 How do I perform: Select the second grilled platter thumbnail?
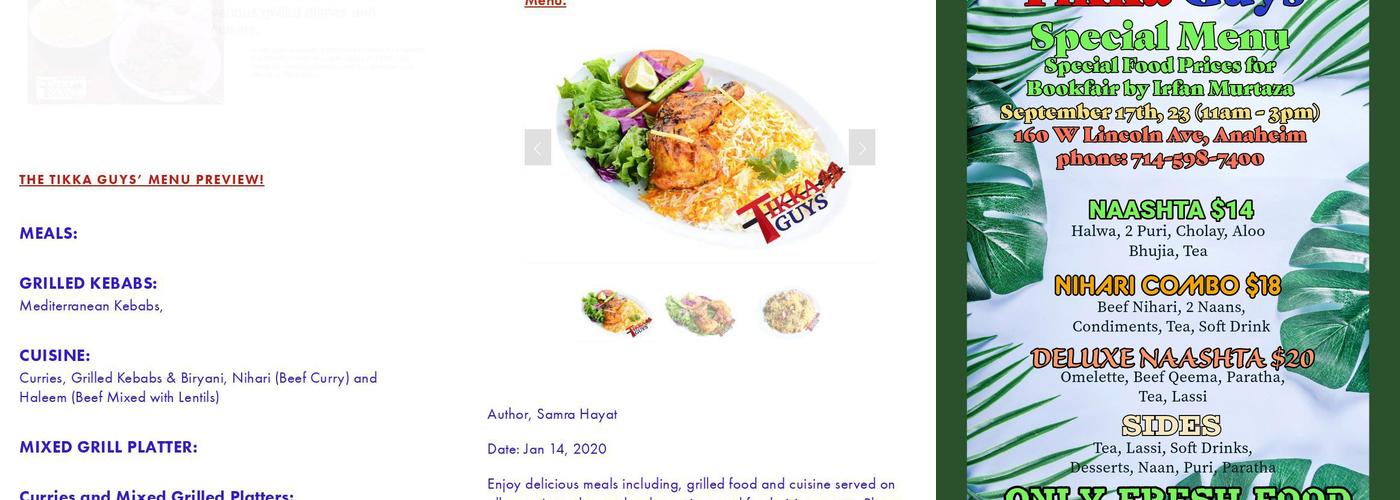point(700,313)
